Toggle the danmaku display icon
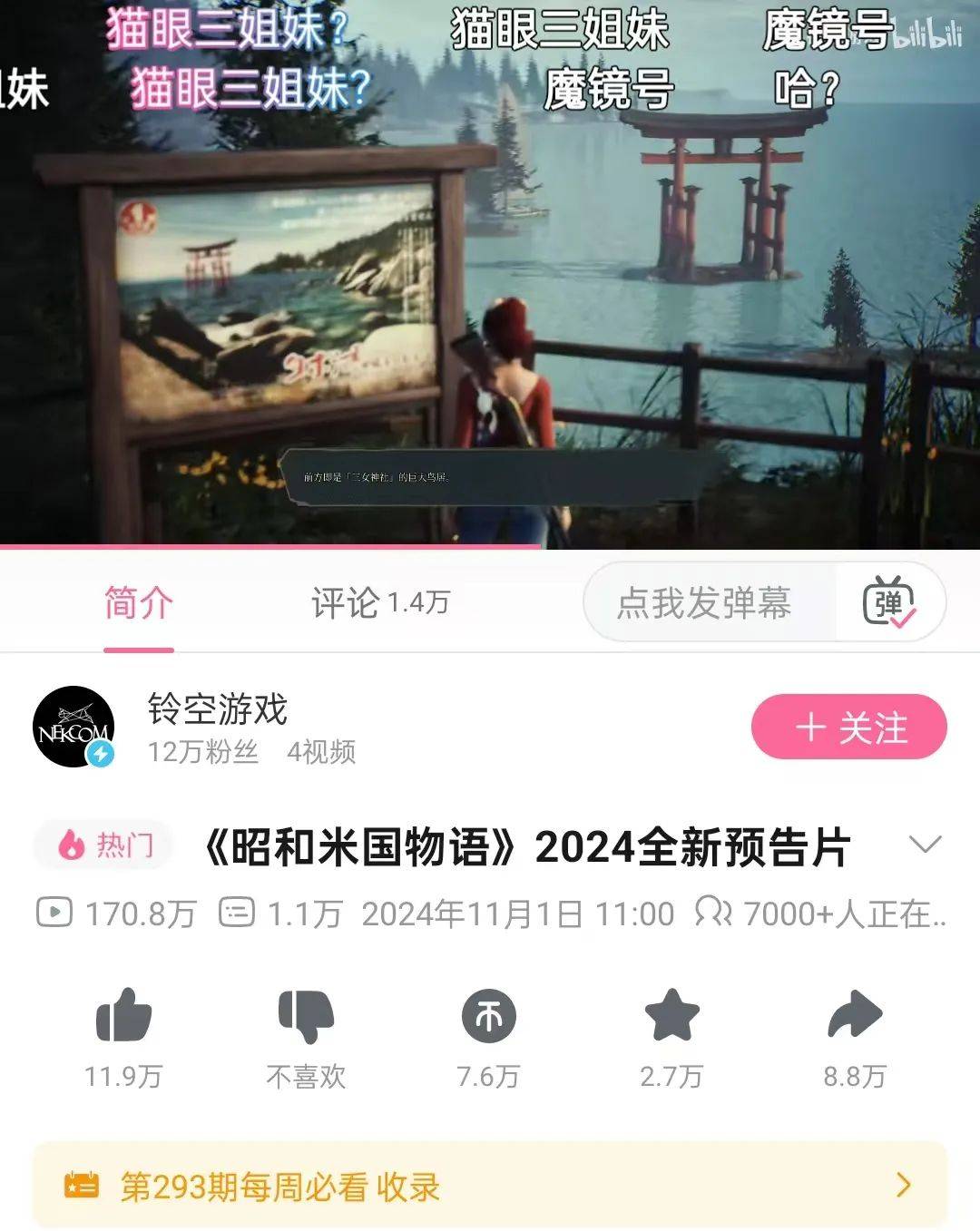Viewport: 980px width, 1231px height. point(888,603)
